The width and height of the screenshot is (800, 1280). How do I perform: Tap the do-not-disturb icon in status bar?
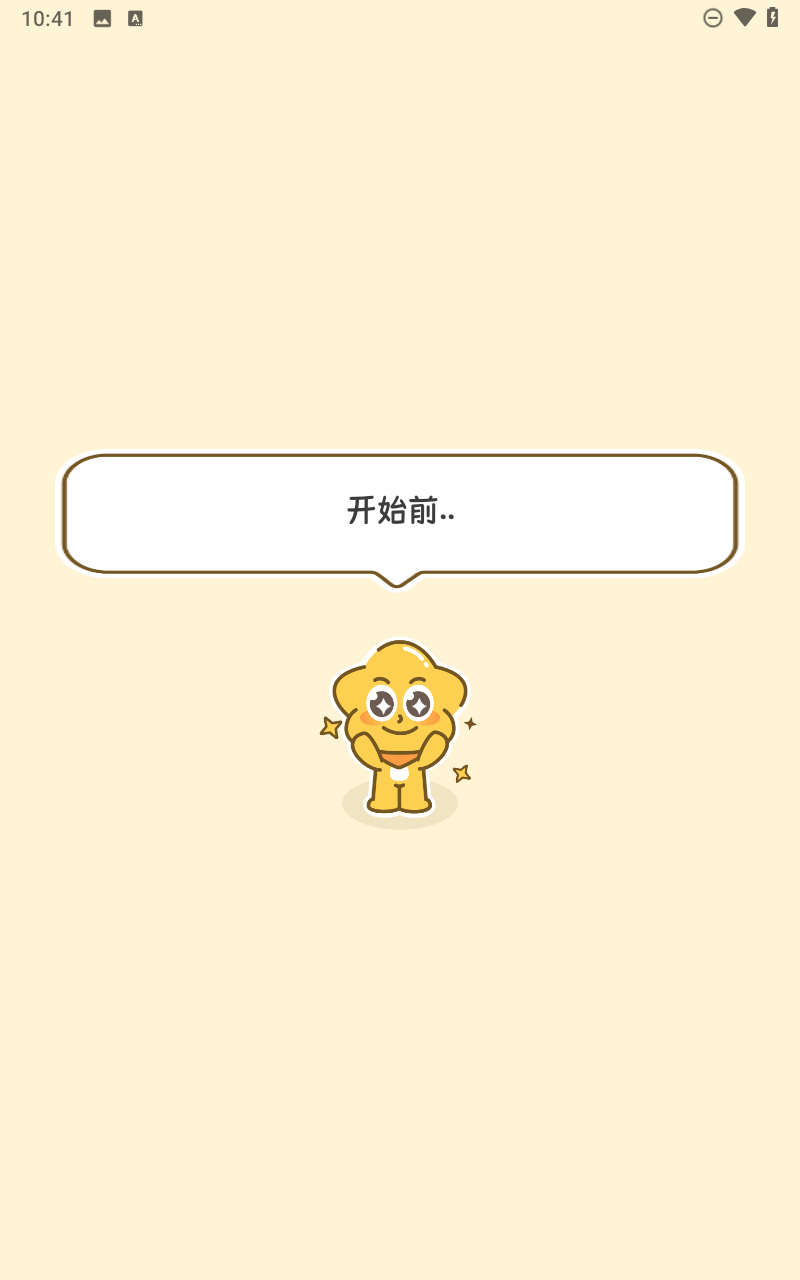point(713,17)
